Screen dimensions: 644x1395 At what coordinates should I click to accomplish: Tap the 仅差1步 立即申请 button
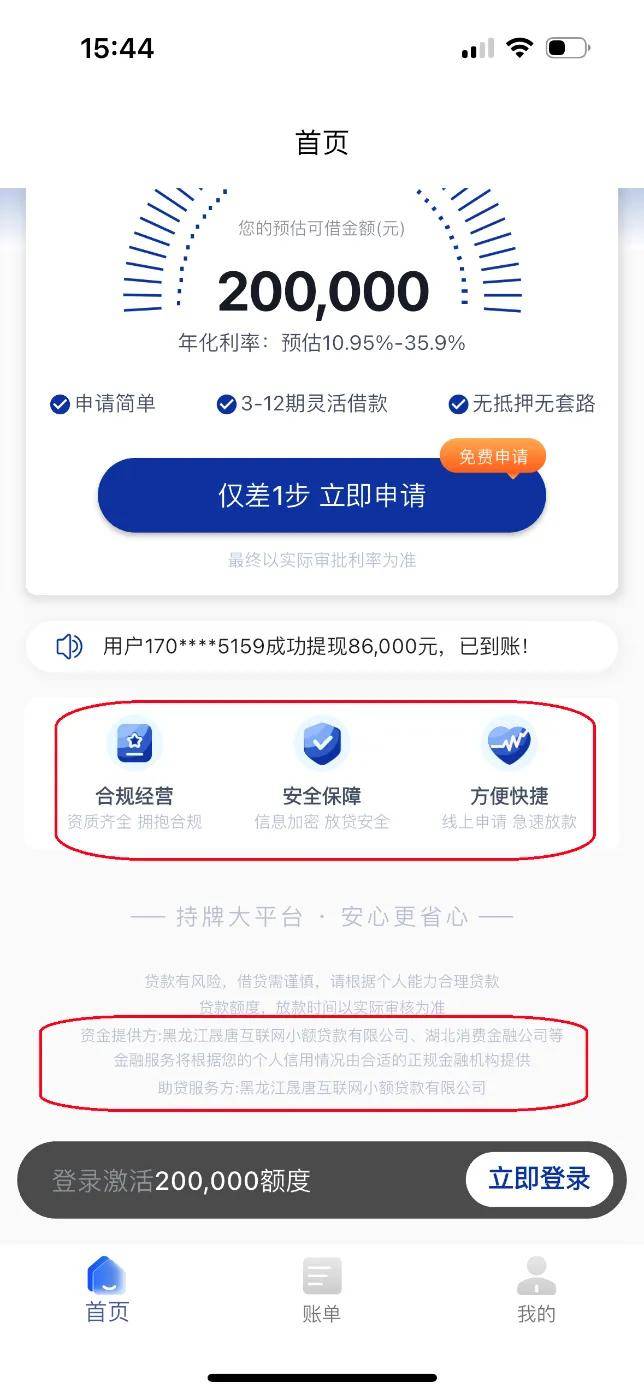(x=321, y=496)
